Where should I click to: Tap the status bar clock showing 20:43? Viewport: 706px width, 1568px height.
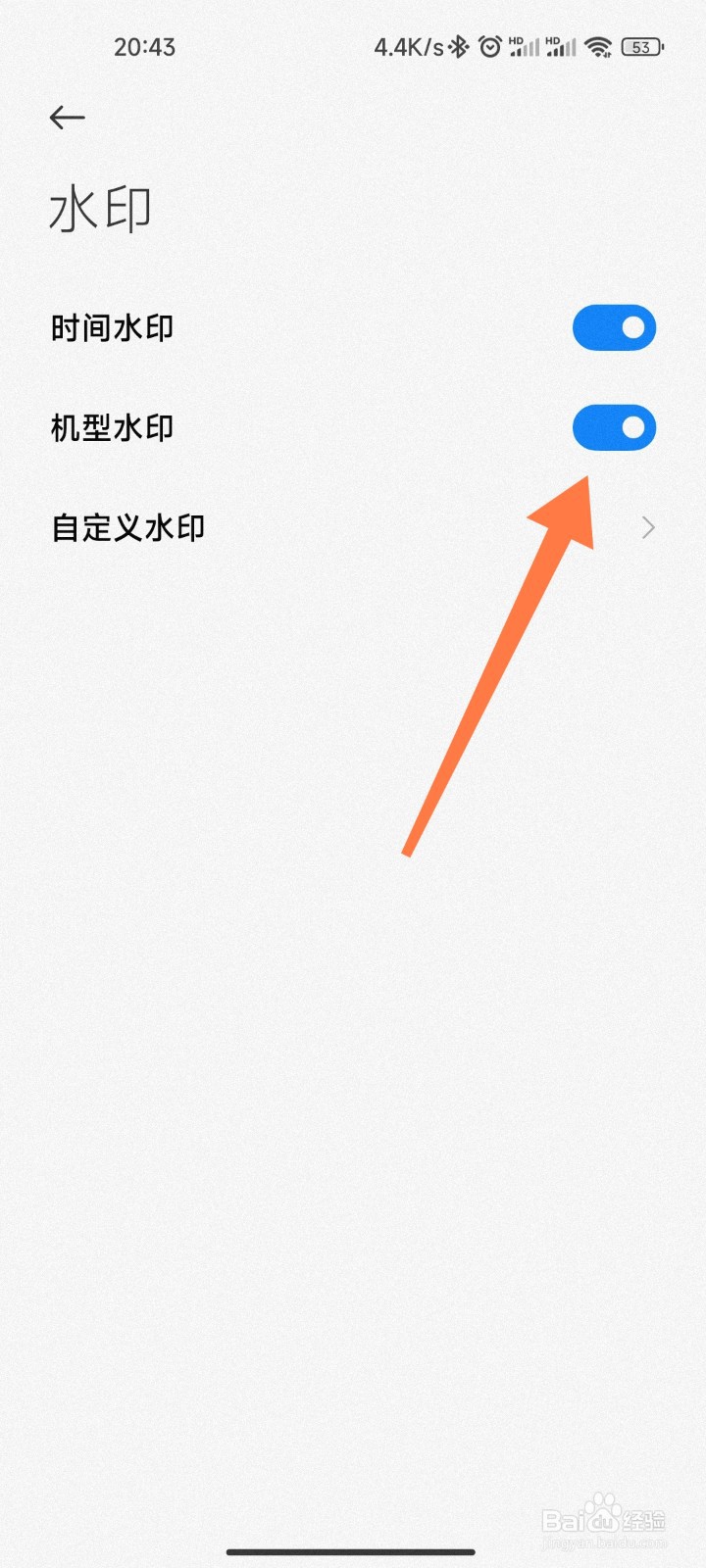coord(145,45)
